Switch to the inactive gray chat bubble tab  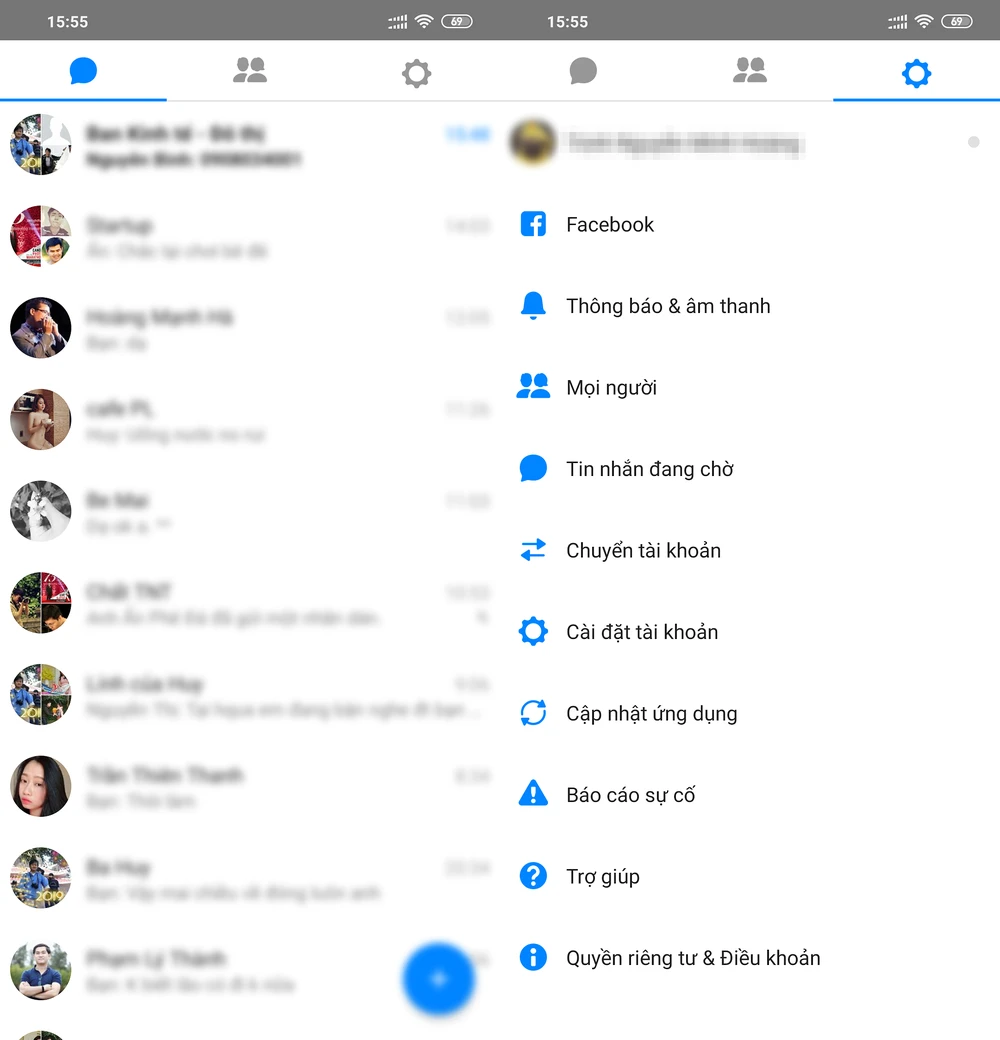click(x=583, y=71)
